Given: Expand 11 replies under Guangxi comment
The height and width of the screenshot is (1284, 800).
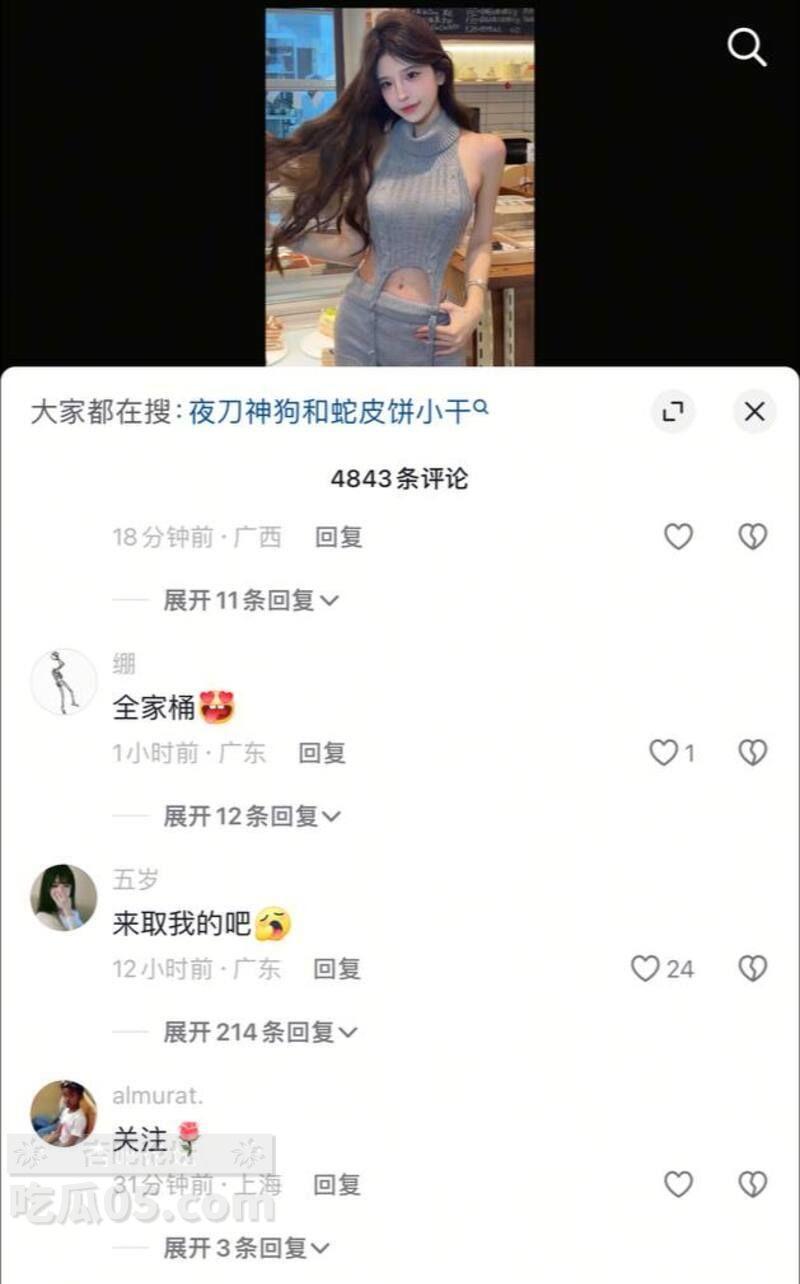Looking at the screenshot, I should coord(251,600).
